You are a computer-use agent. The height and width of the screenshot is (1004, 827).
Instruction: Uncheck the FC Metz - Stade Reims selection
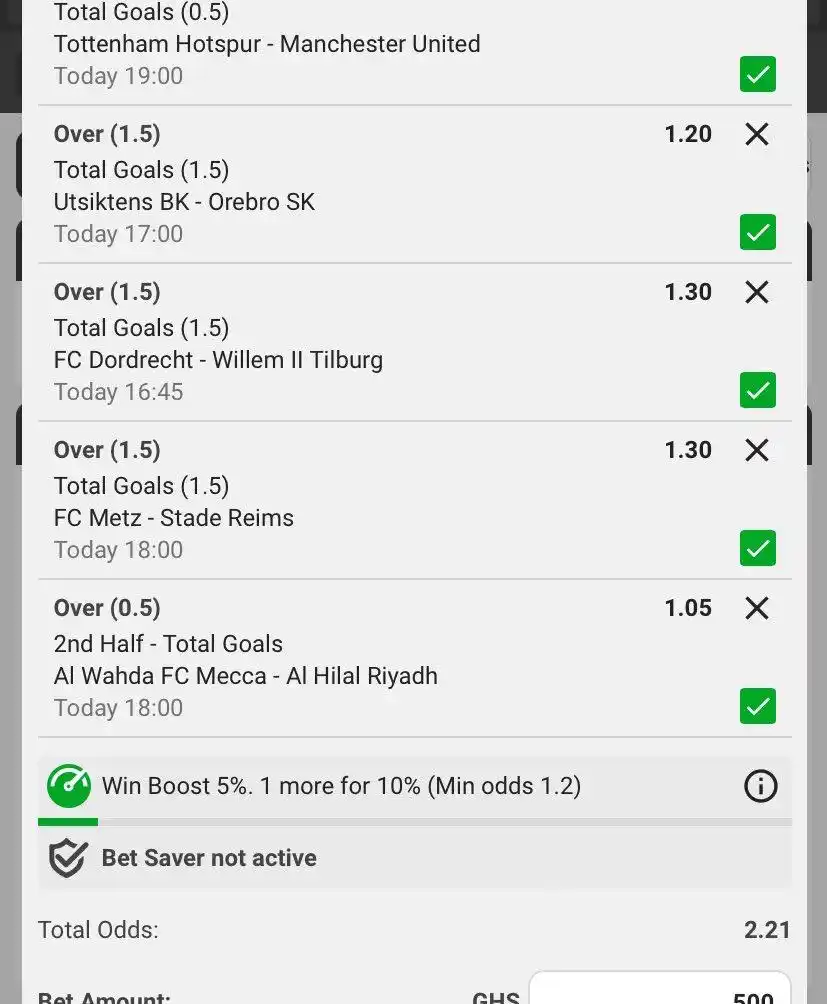(757, 548)
